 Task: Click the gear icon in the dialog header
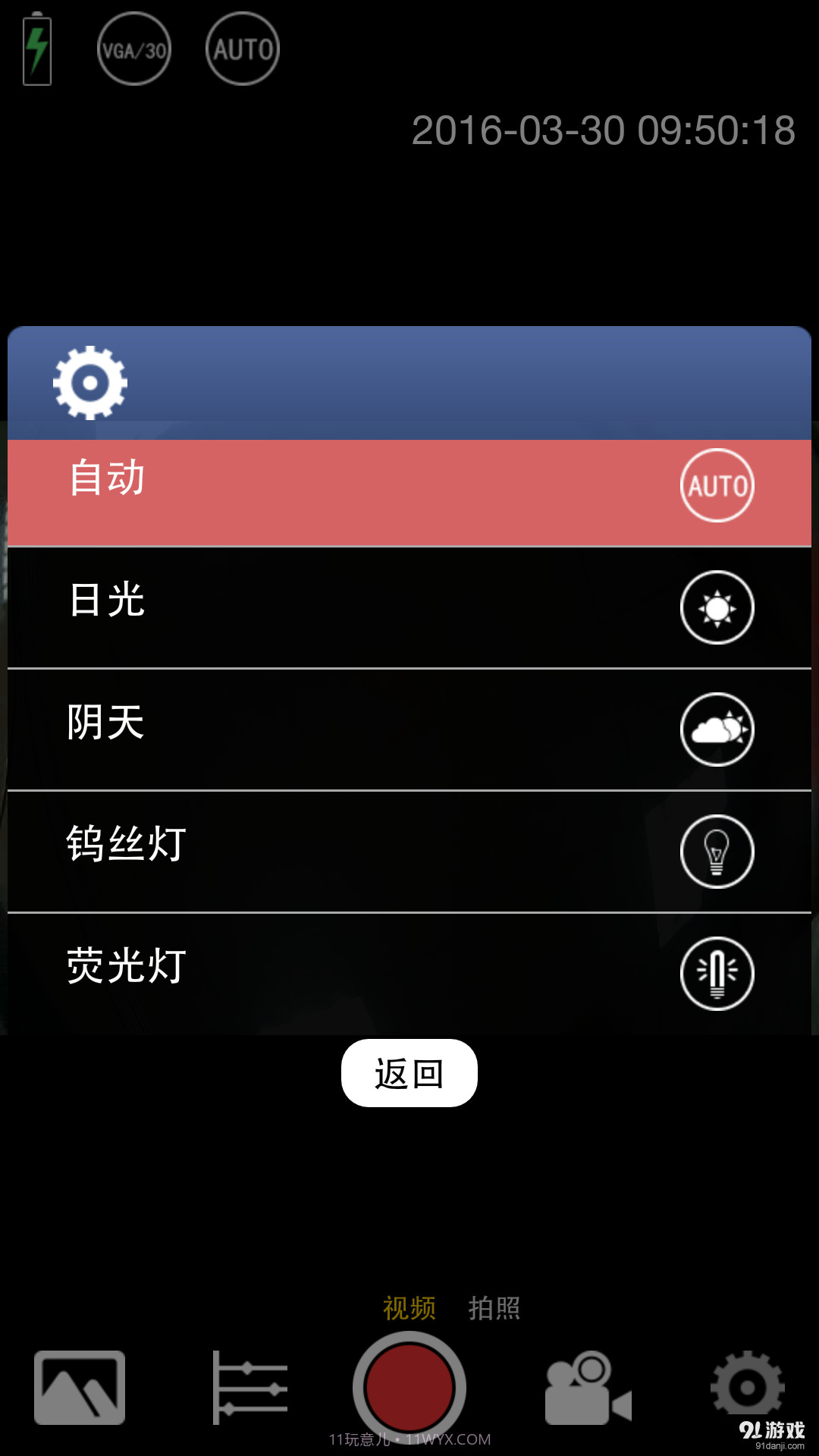(x=91, y=382)
